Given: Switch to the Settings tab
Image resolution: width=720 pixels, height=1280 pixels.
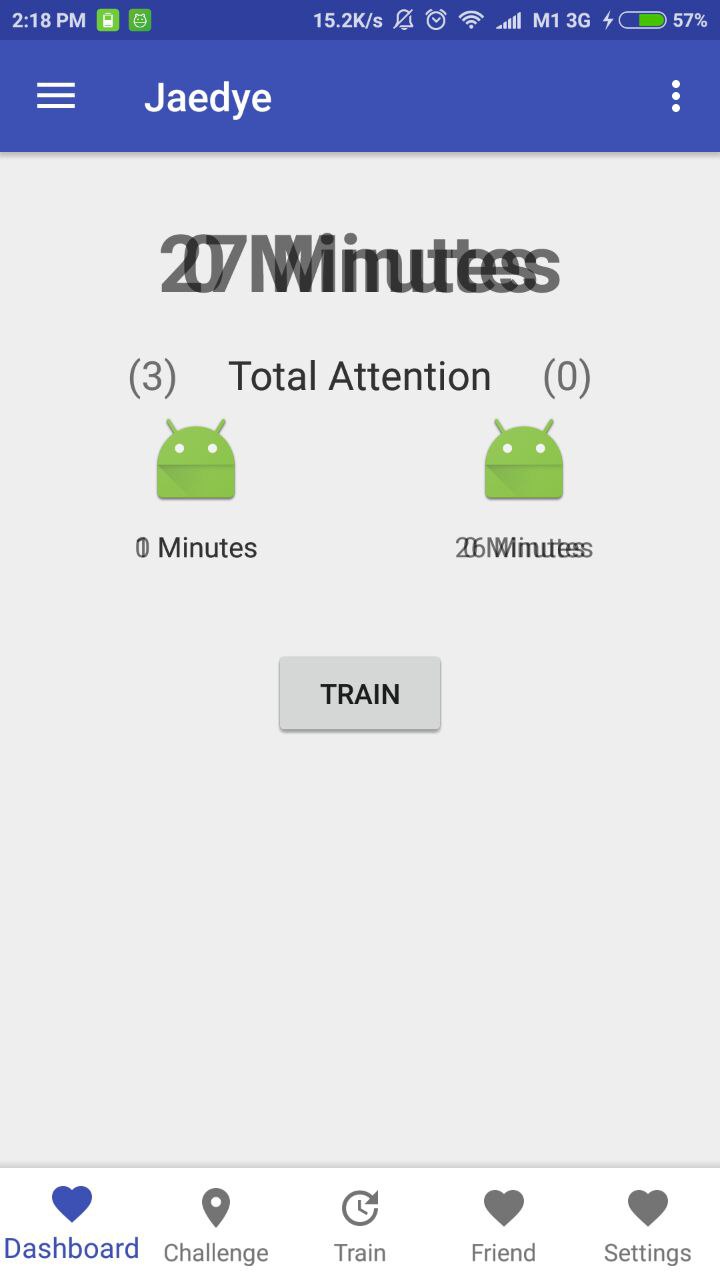Looking at the screenshot, I should pos(648,1225).
